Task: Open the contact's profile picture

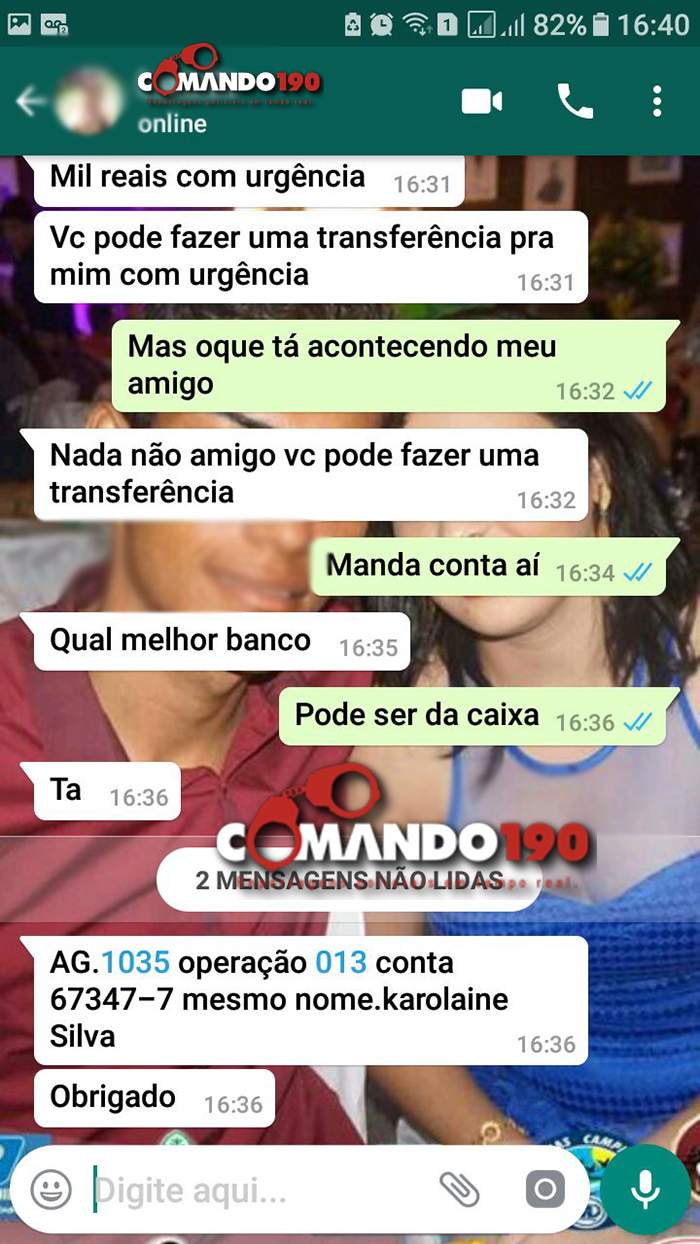Action: pyautogui.click(x=88, y=101)
